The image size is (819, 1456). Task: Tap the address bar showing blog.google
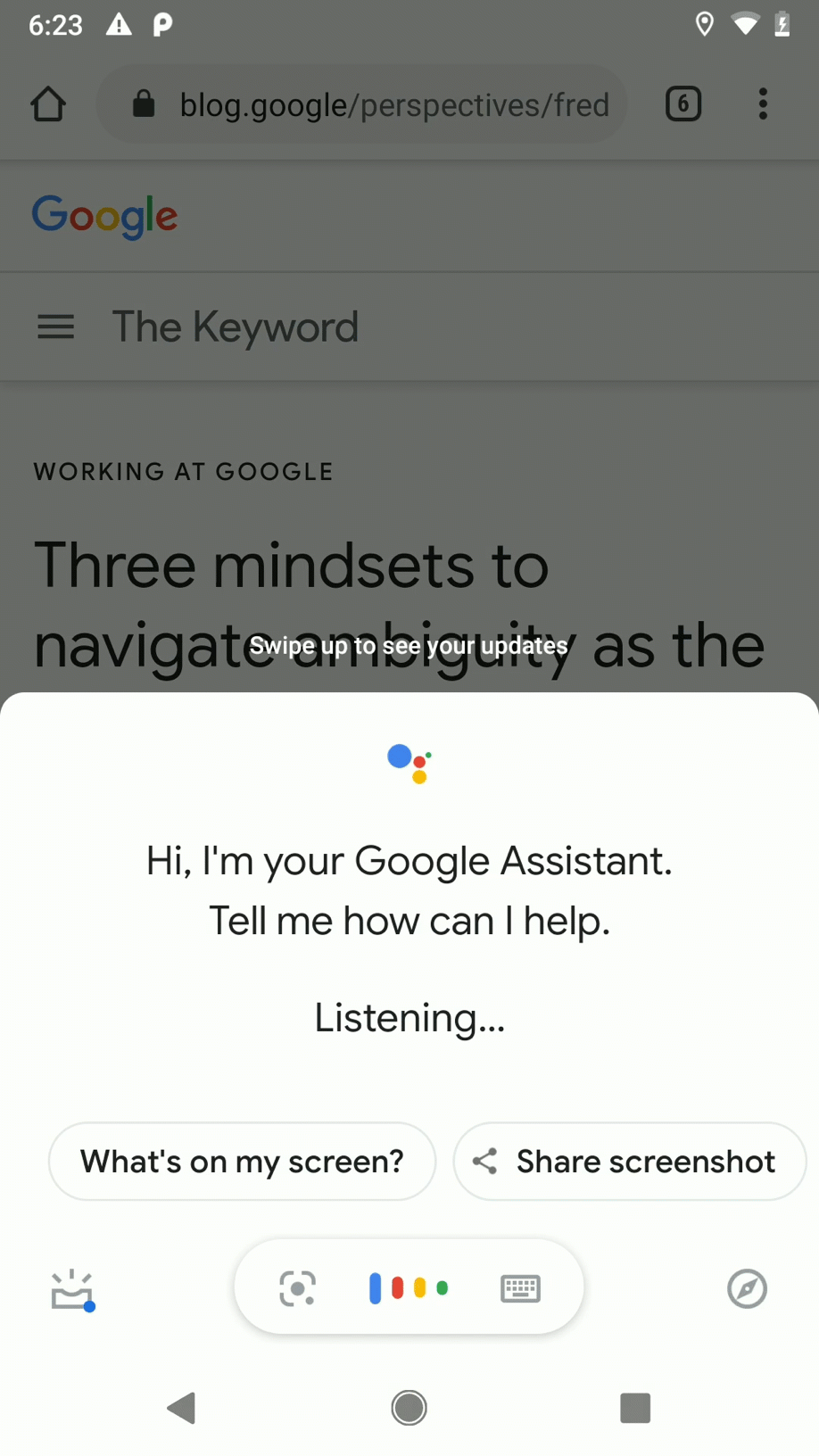click(x=362, y=103)
